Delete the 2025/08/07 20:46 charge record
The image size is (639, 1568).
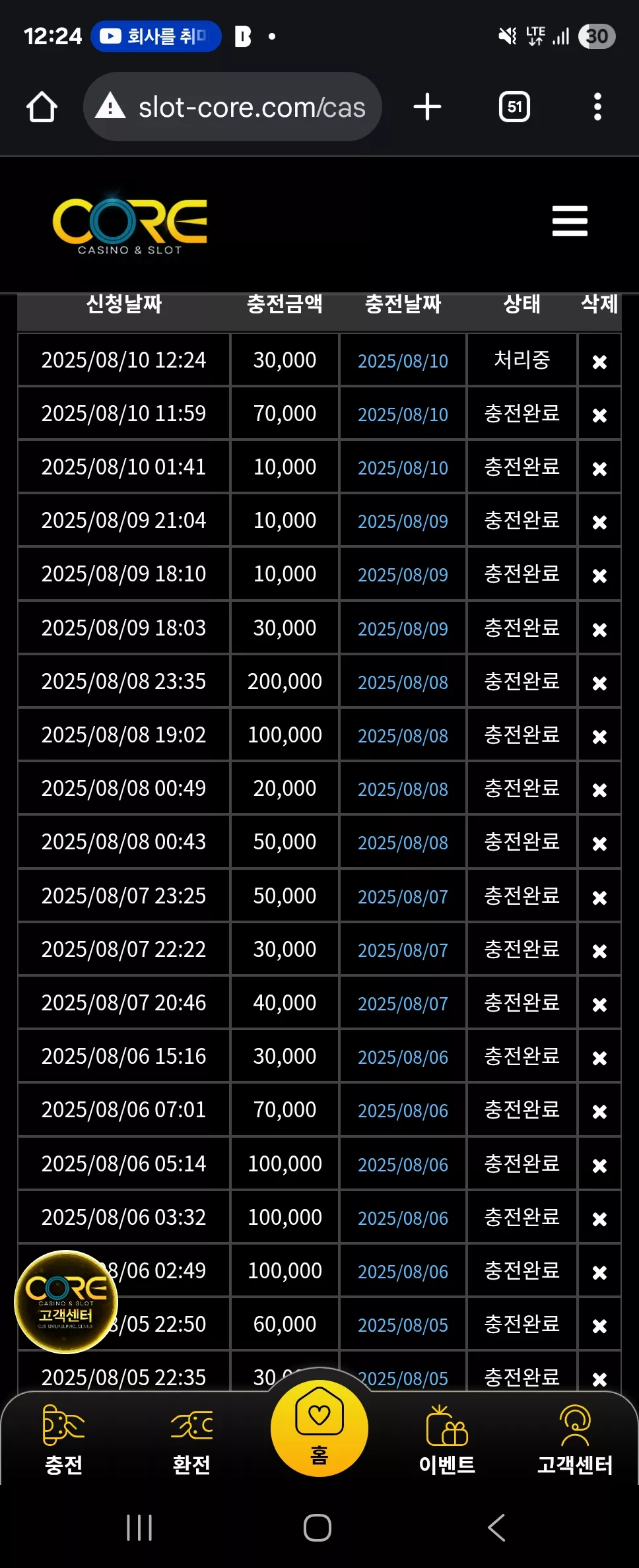pyautogui.click(x=599, y=1004)
